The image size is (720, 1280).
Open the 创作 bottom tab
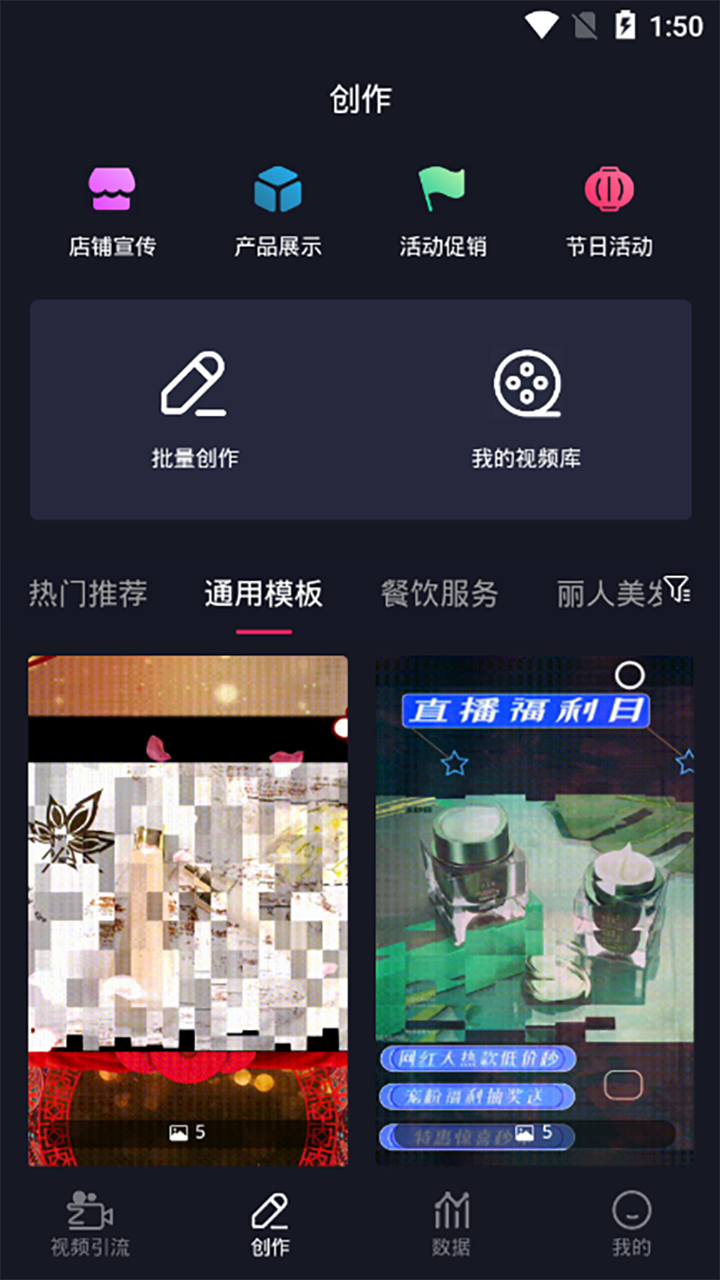(270, 1223)
